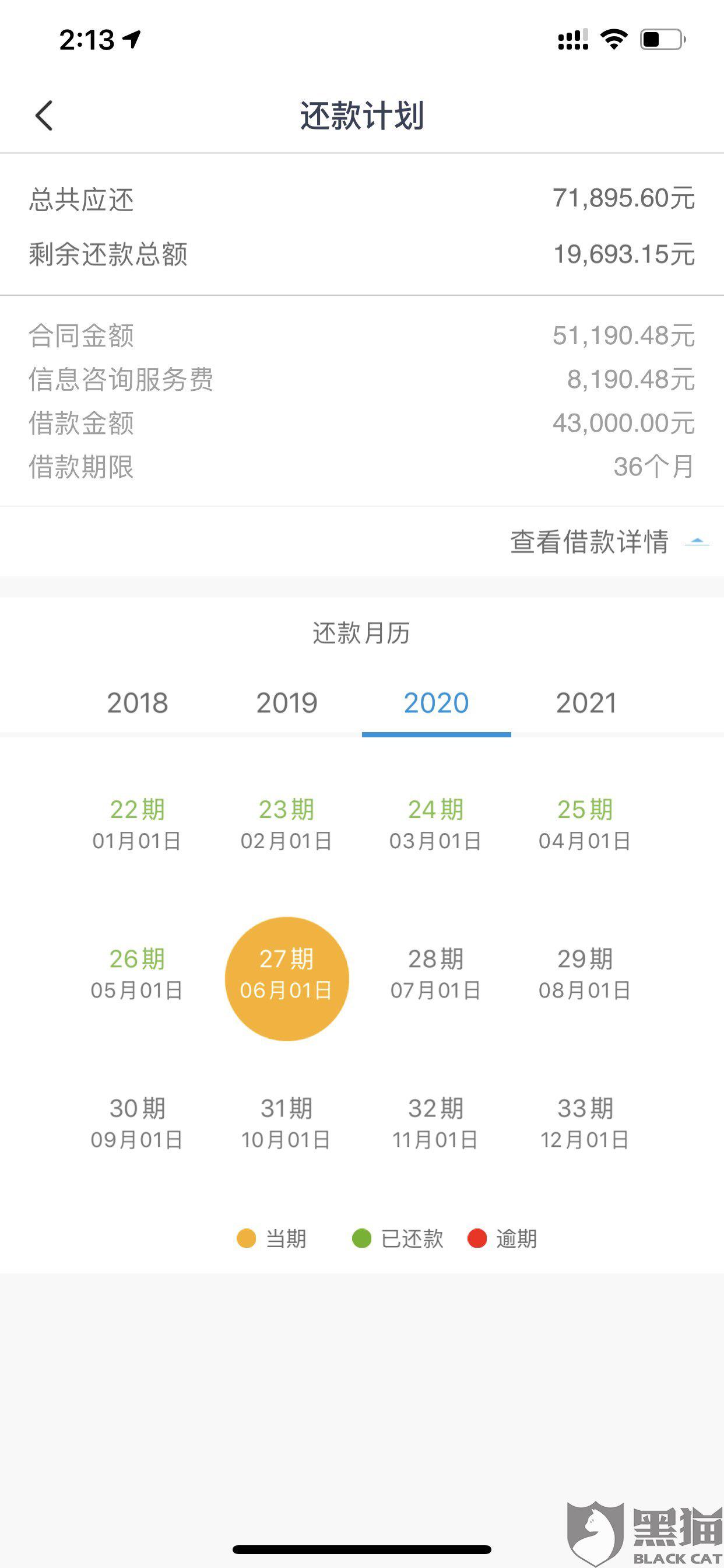Screen dimensions: 724x1568
Task: View installment 32期 due 11月01日
Action: tap(435, 1123)
